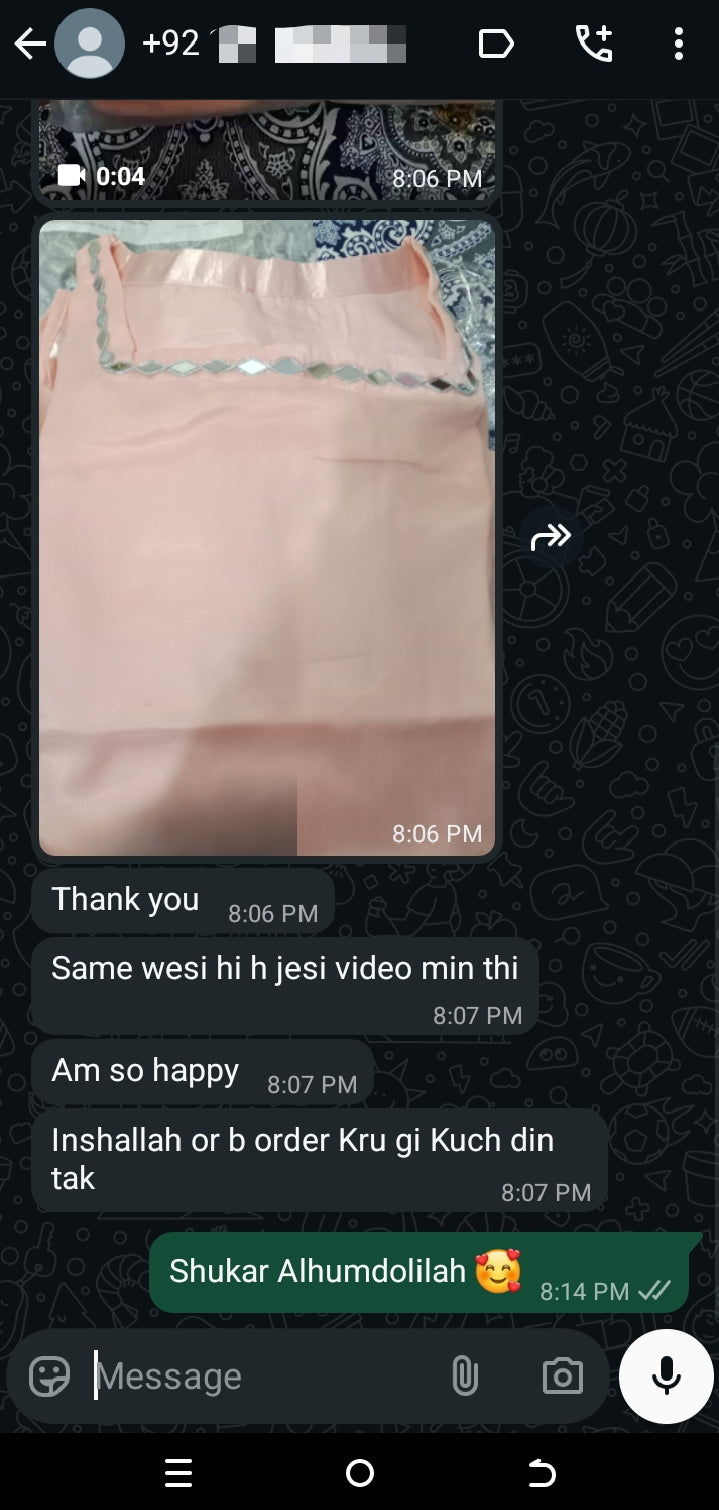Go to the home screen
The image size is (719, 1510).
pyautogui.click(x=359, y=1472)
